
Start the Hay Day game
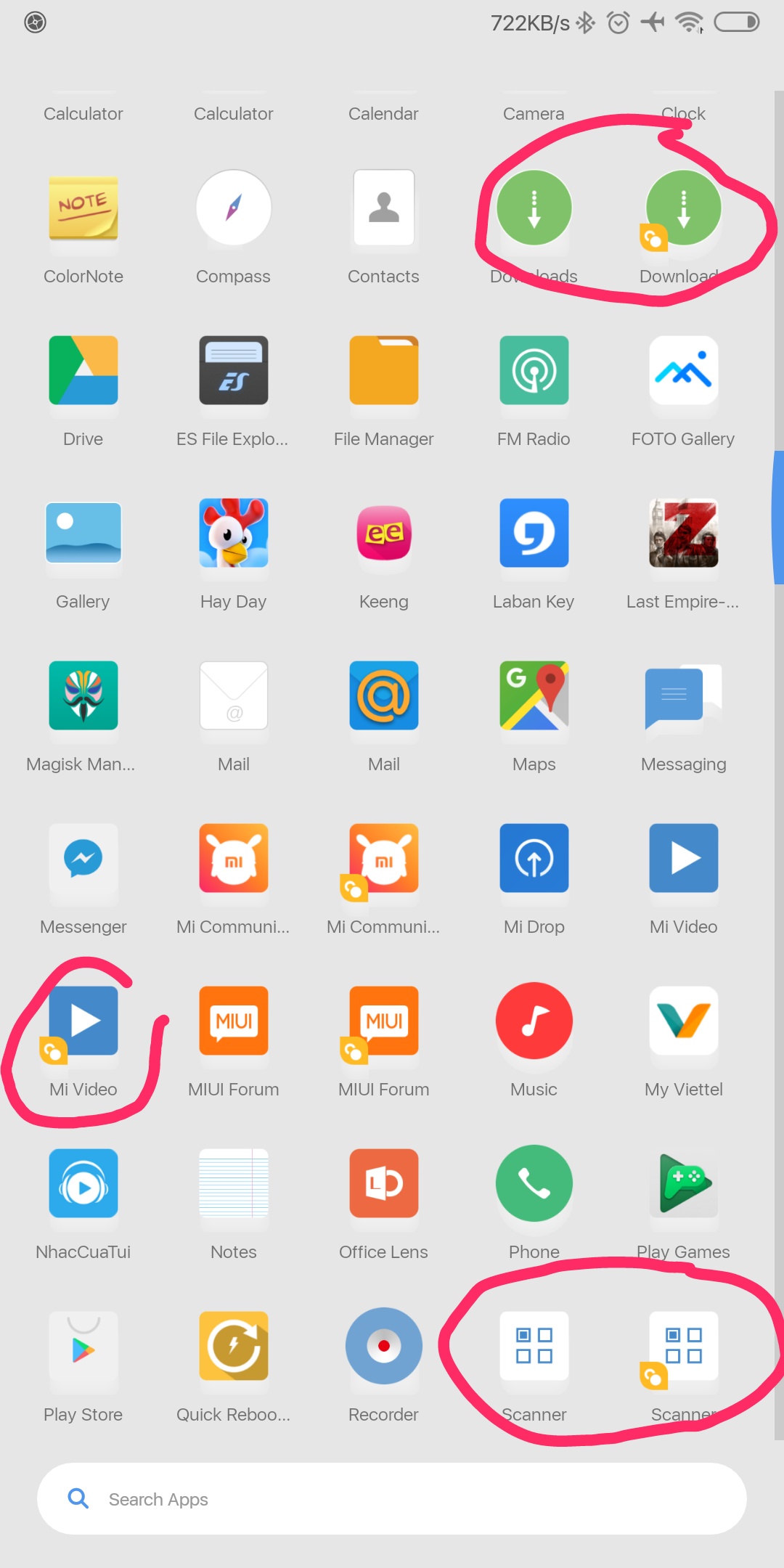[x=233, y=534]
